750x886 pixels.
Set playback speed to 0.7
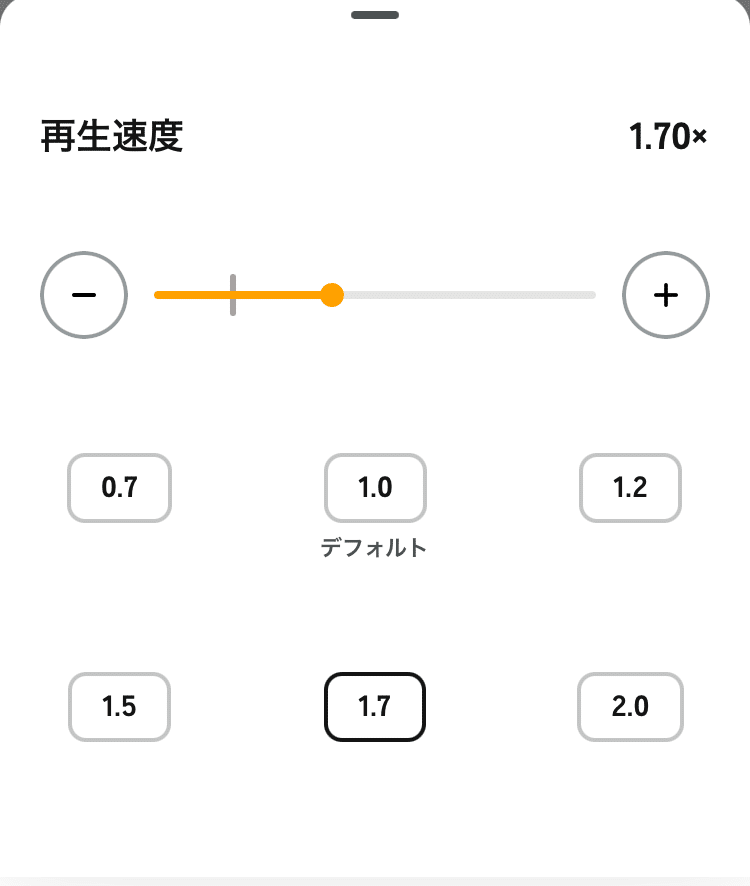click(120, 488)
